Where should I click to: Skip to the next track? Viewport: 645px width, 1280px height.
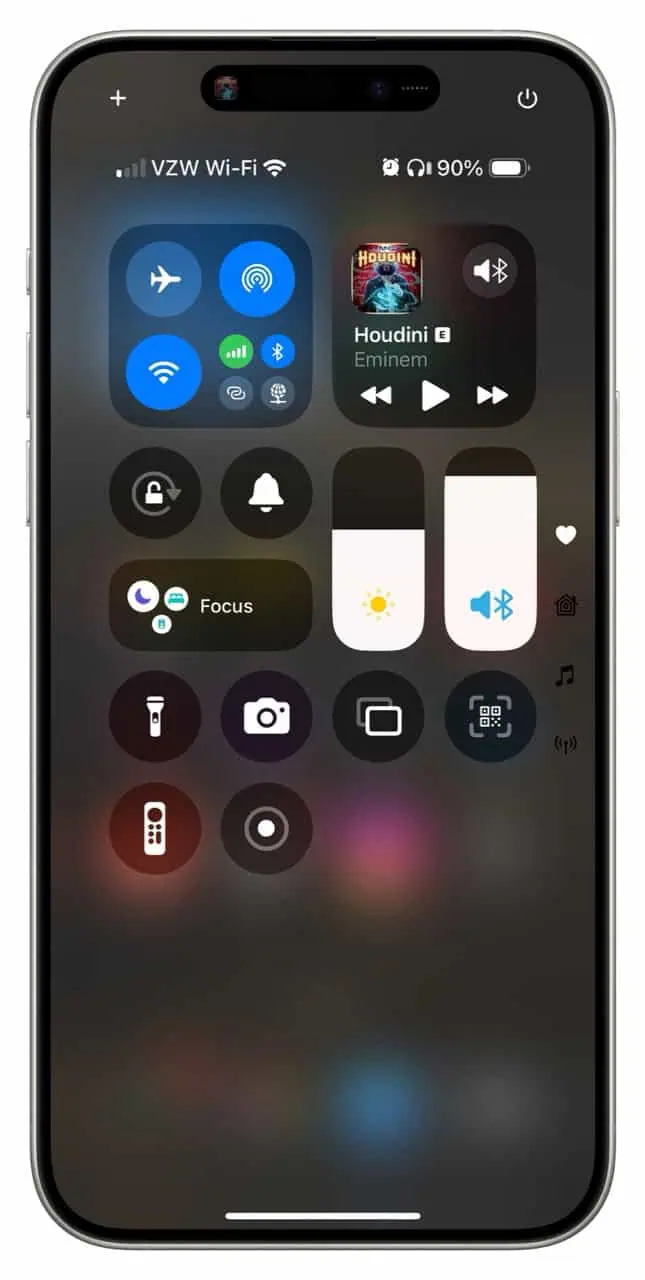(x=492, y=396)
